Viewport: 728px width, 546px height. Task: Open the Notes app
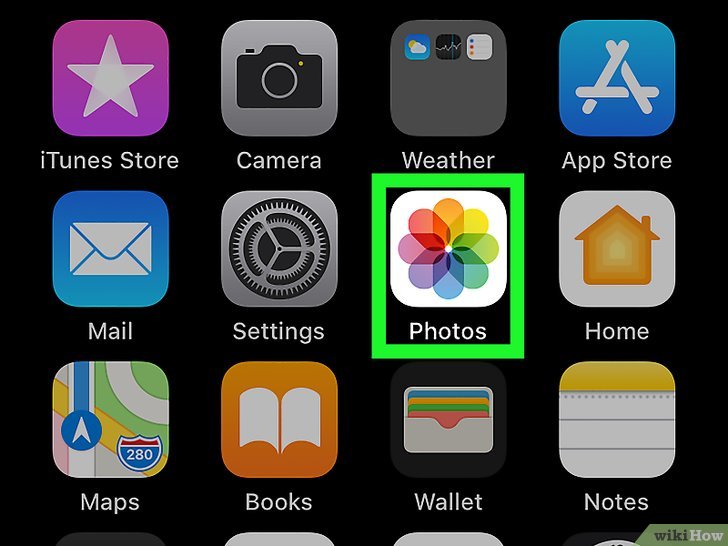click(x=616, y=420)
